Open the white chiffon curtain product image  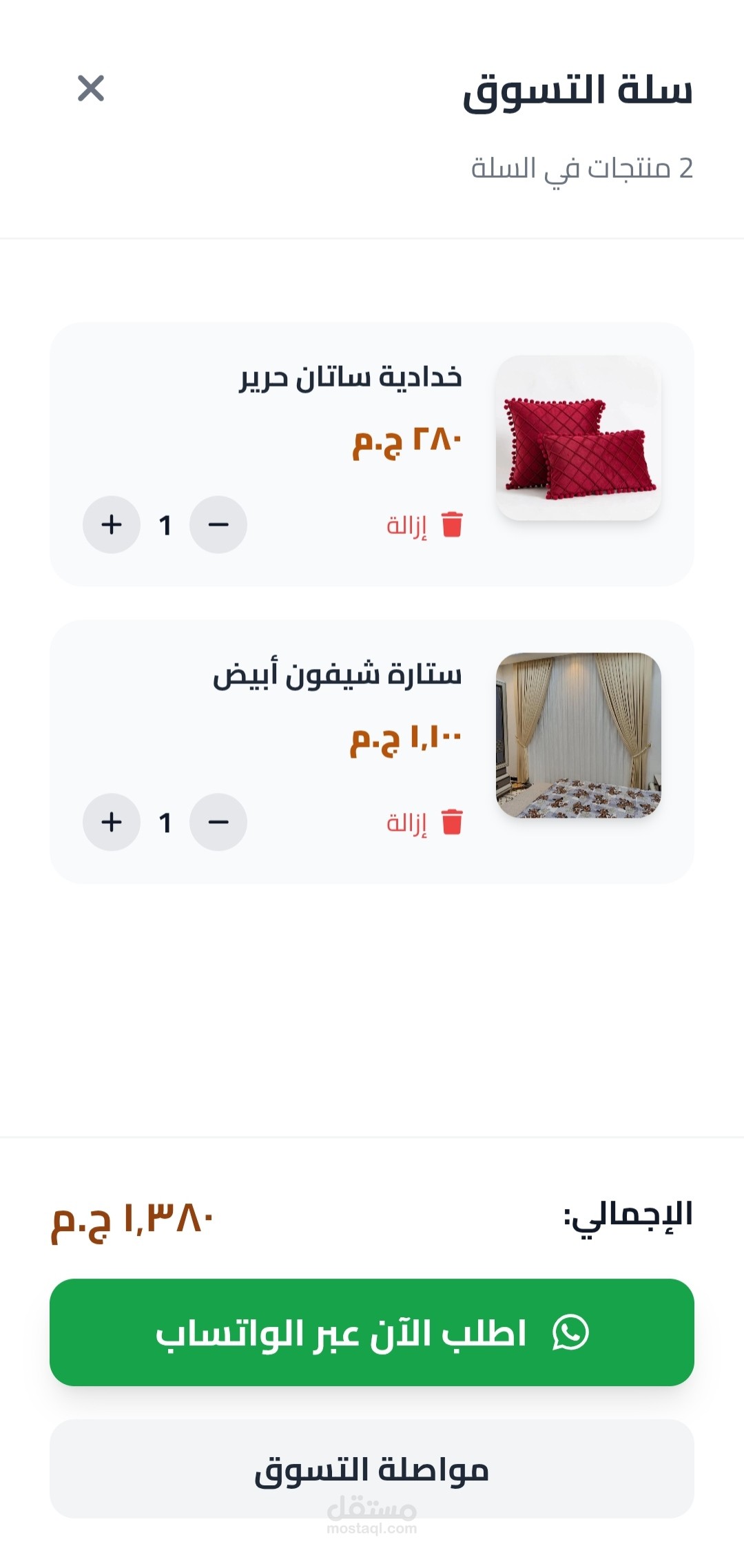point(579,735)
